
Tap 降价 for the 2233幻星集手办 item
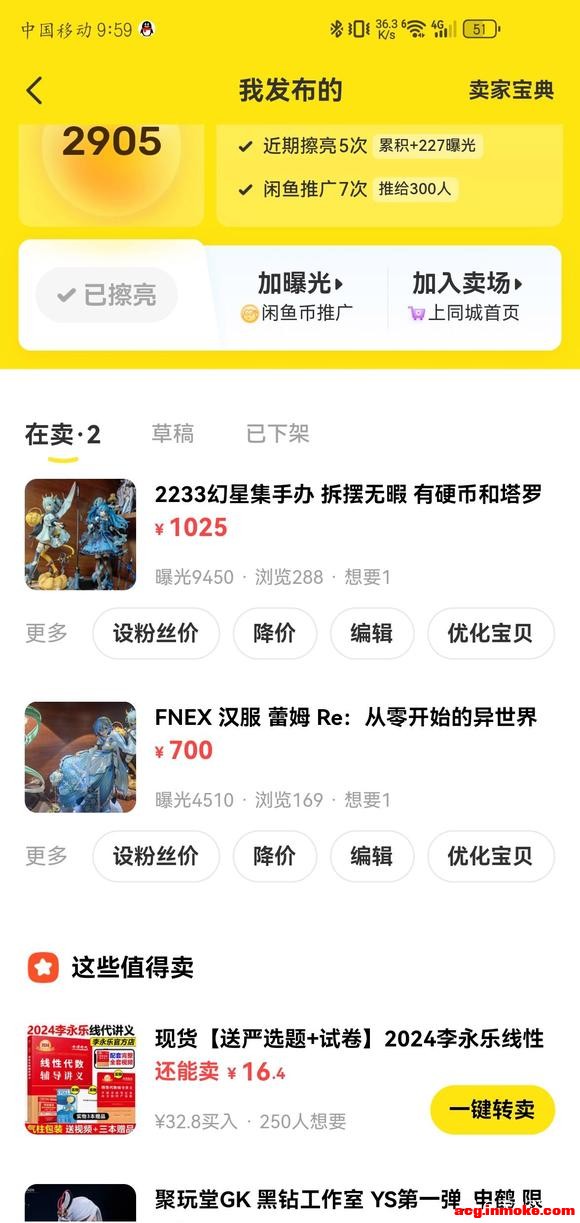point(275,633)
